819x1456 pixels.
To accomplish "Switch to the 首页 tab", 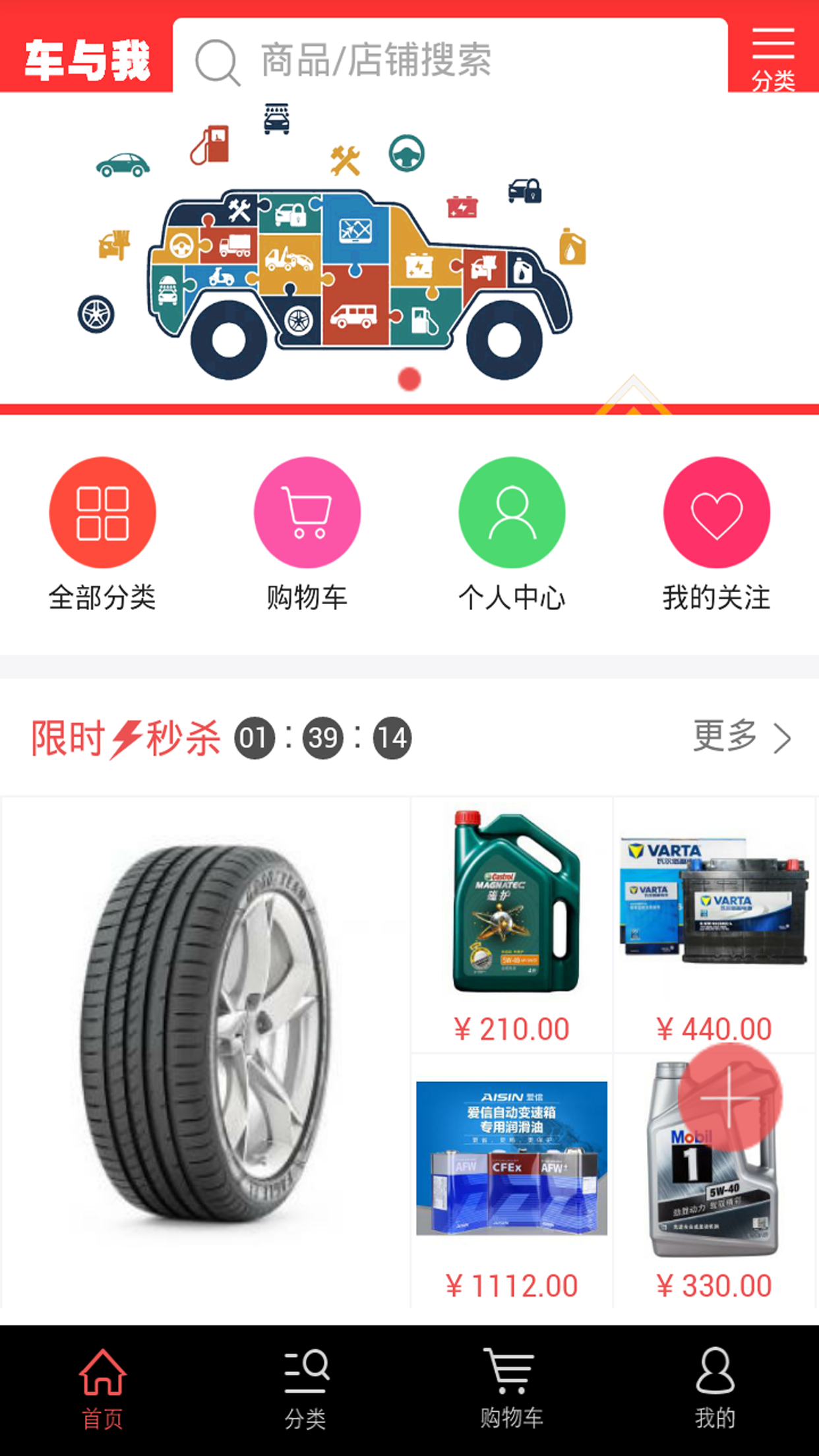I will (102, 1388).
